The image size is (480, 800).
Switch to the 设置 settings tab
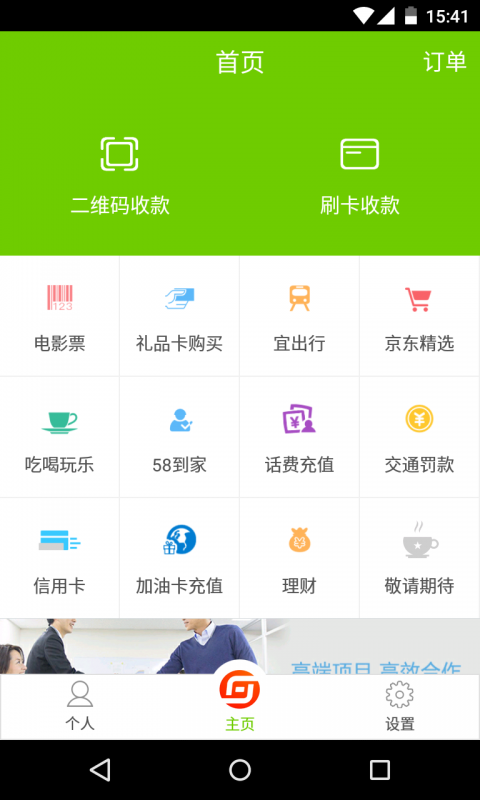click(400, 706)
